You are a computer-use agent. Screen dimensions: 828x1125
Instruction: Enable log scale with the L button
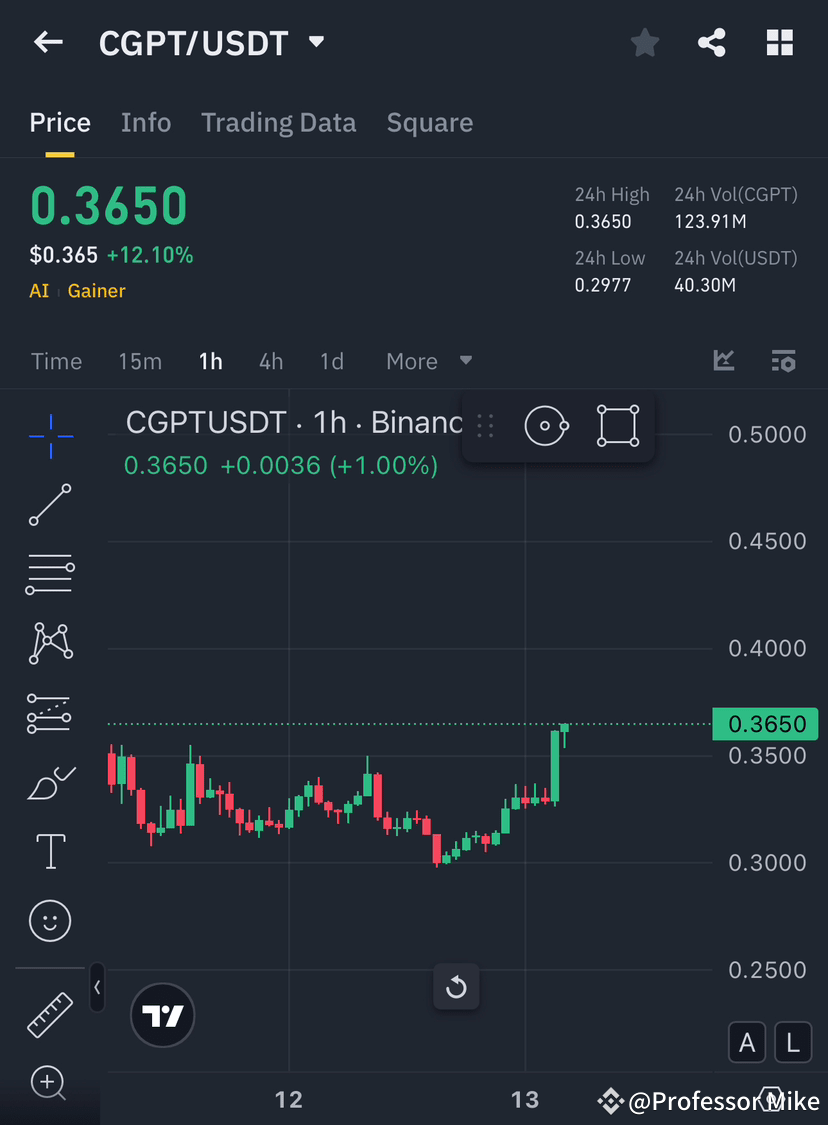792,1042
